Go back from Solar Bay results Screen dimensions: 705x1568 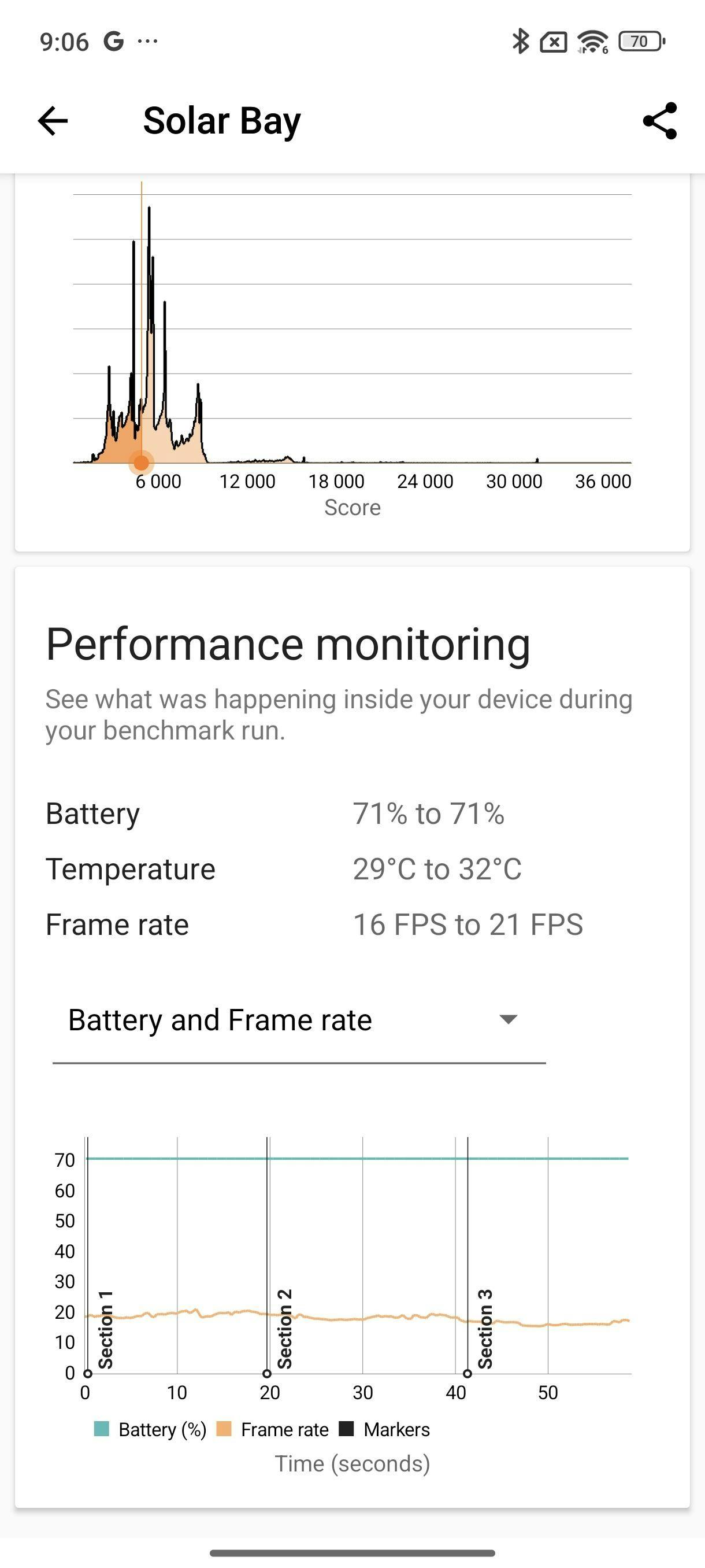(x=53, y=120)
